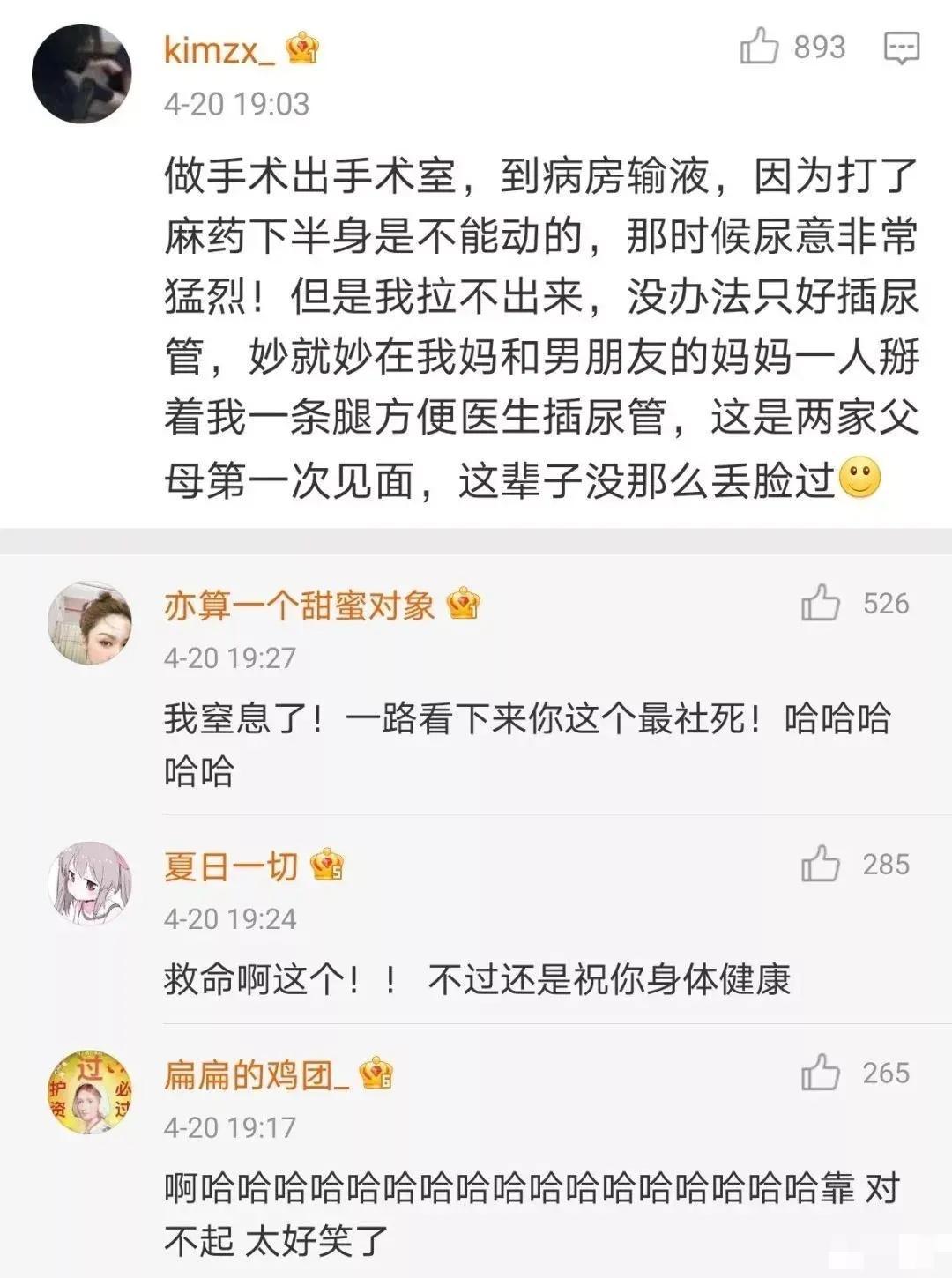Screen dimensions: 952x1278
Task: View the profile of 亦算一个甜蜜对象
Action: [299, 606]
